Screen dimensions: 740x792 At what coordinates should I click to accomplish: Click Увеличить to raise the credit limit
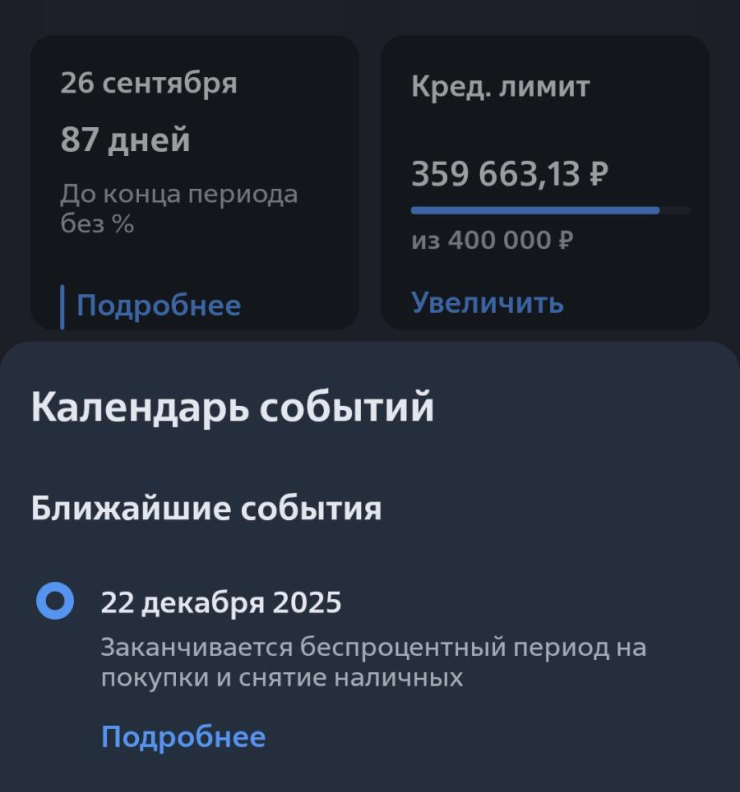(486, 303)
